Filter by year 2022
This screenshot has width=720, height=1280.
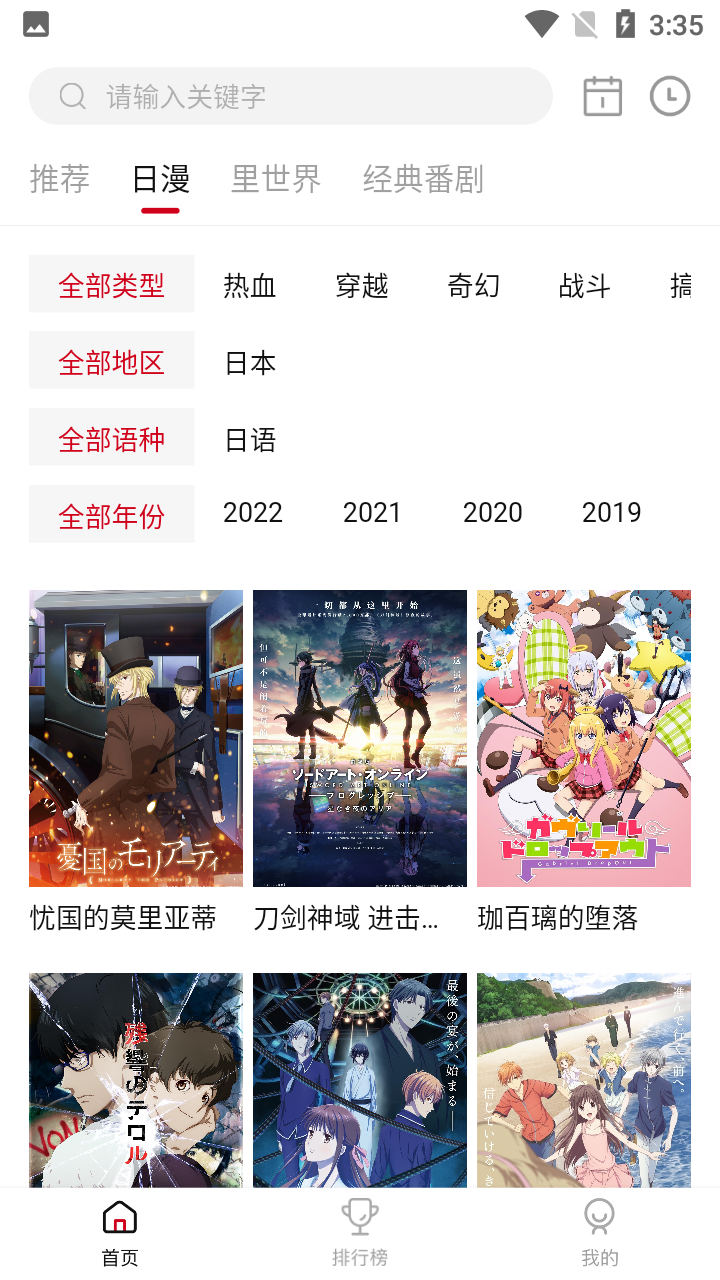pos(253,513)
